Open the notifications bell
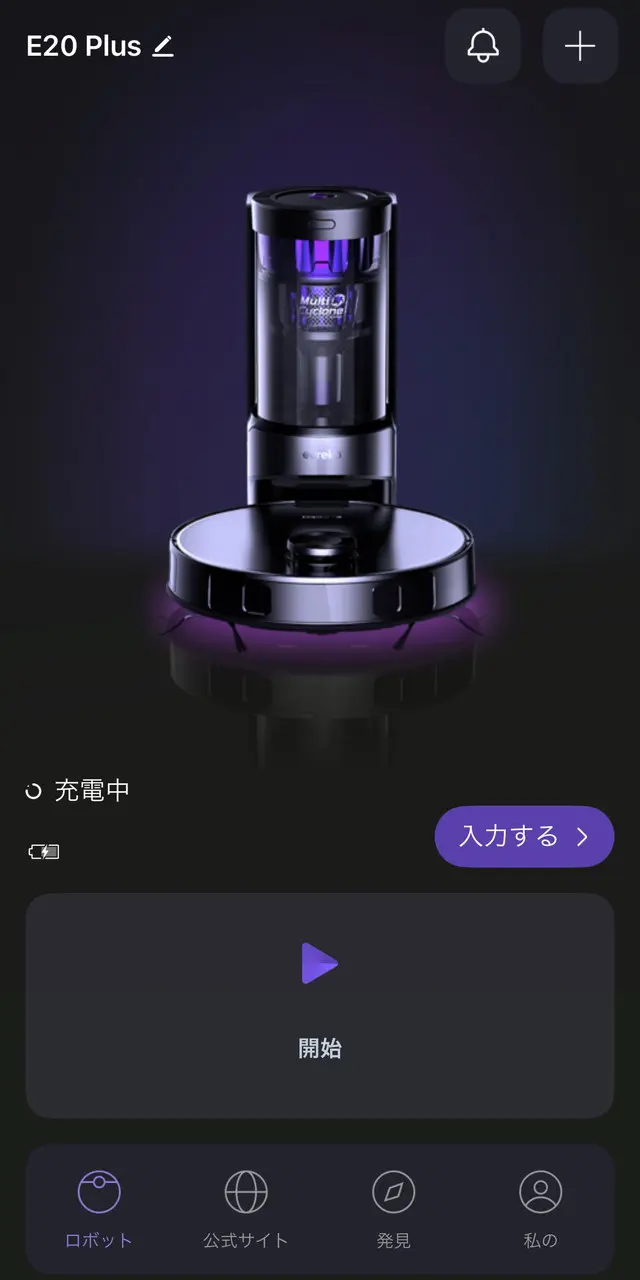This screenshot has width=640, height=1280. pos(483,46)
